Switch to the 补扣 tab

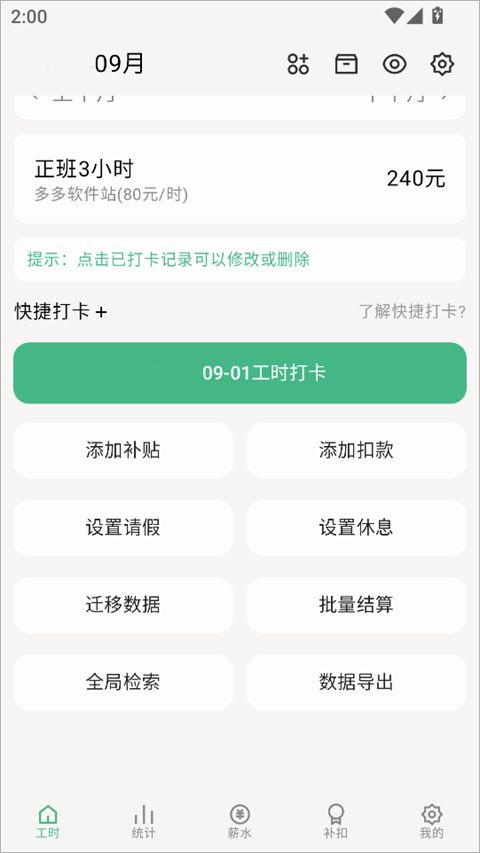click(x=335, y=821)
